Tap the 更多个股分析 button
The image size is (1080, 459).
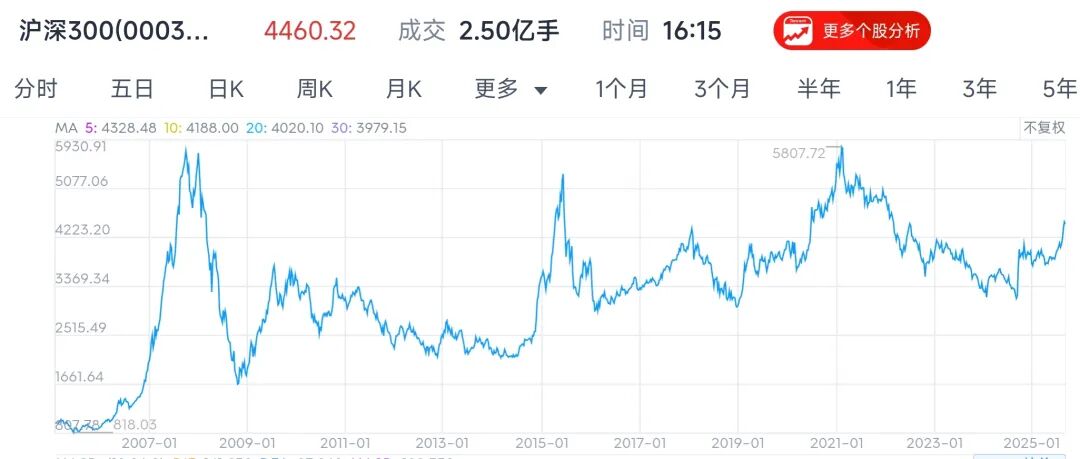tap(852, 31)
